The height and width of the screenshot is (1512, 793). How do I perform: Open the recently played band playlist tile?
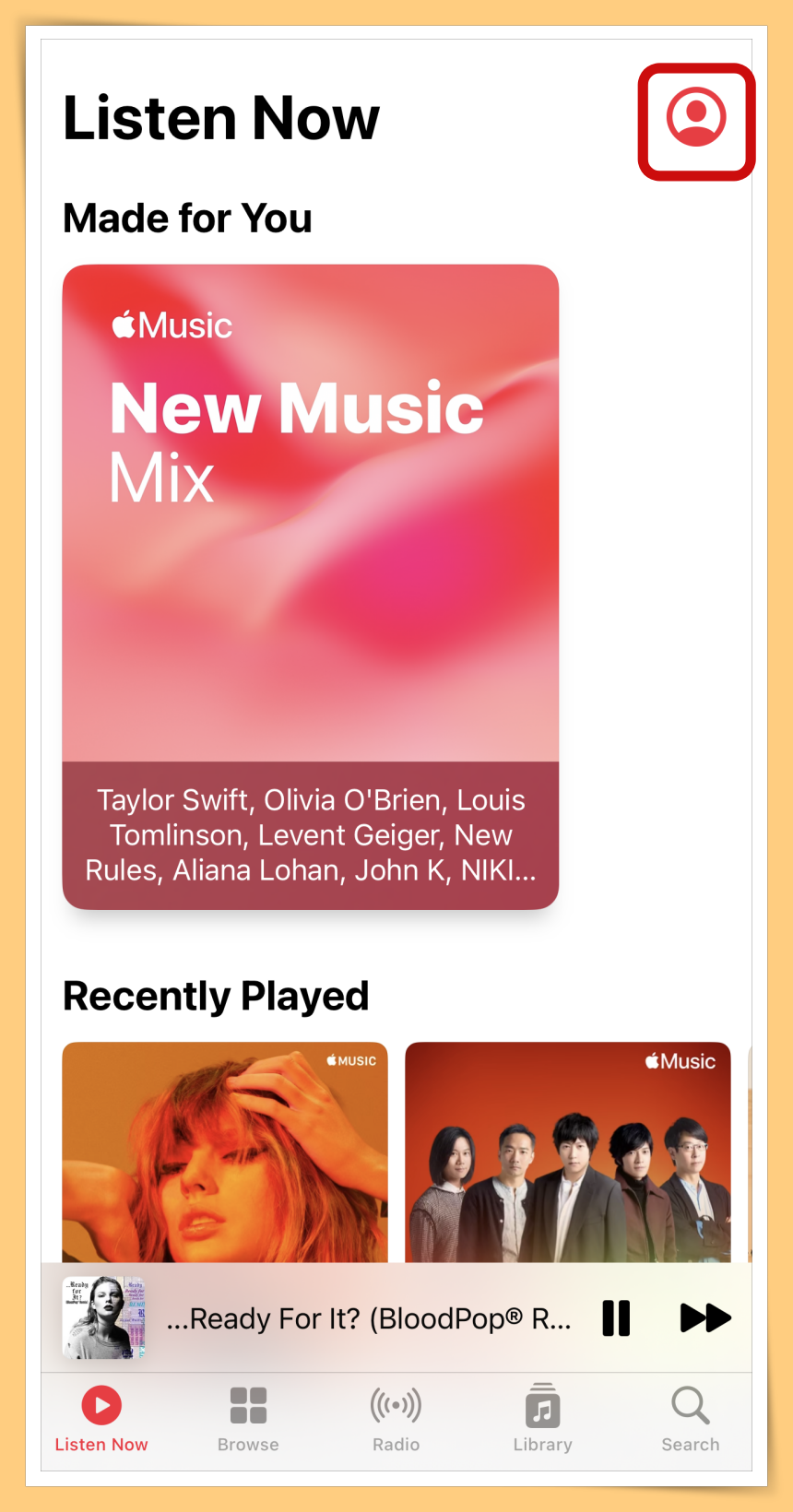[x=567, y=1152]
